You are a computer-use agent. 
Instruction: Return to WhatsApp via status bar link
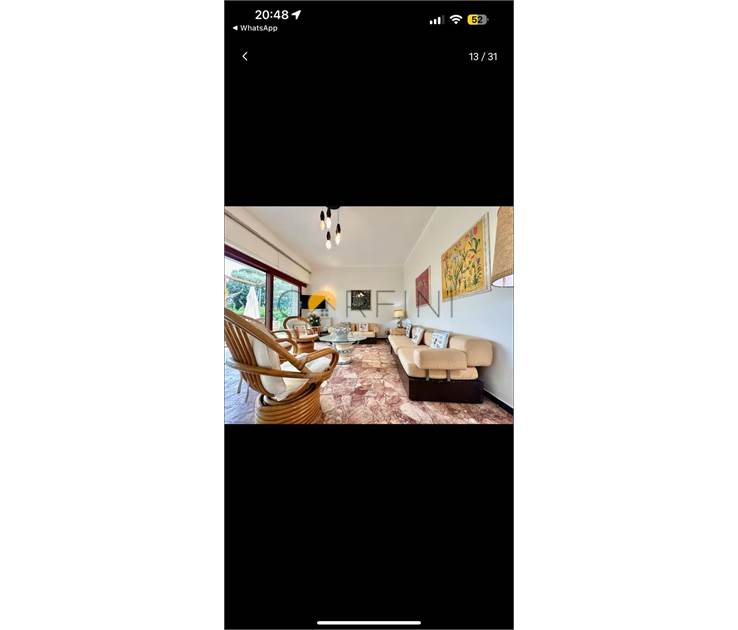pos(255,28)
